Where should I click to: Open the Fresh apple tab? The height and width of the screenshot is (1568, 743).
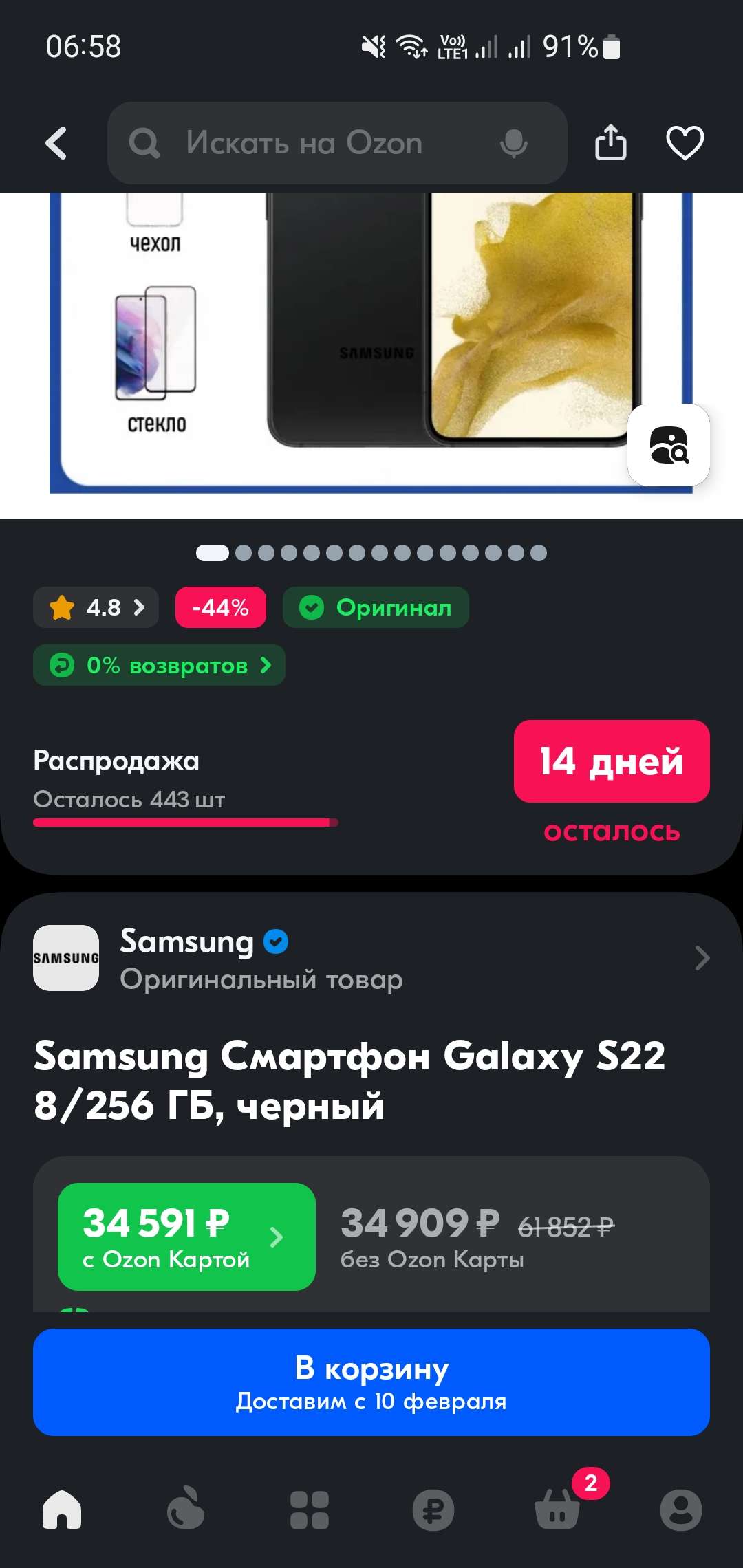[x=186, y=1510]
